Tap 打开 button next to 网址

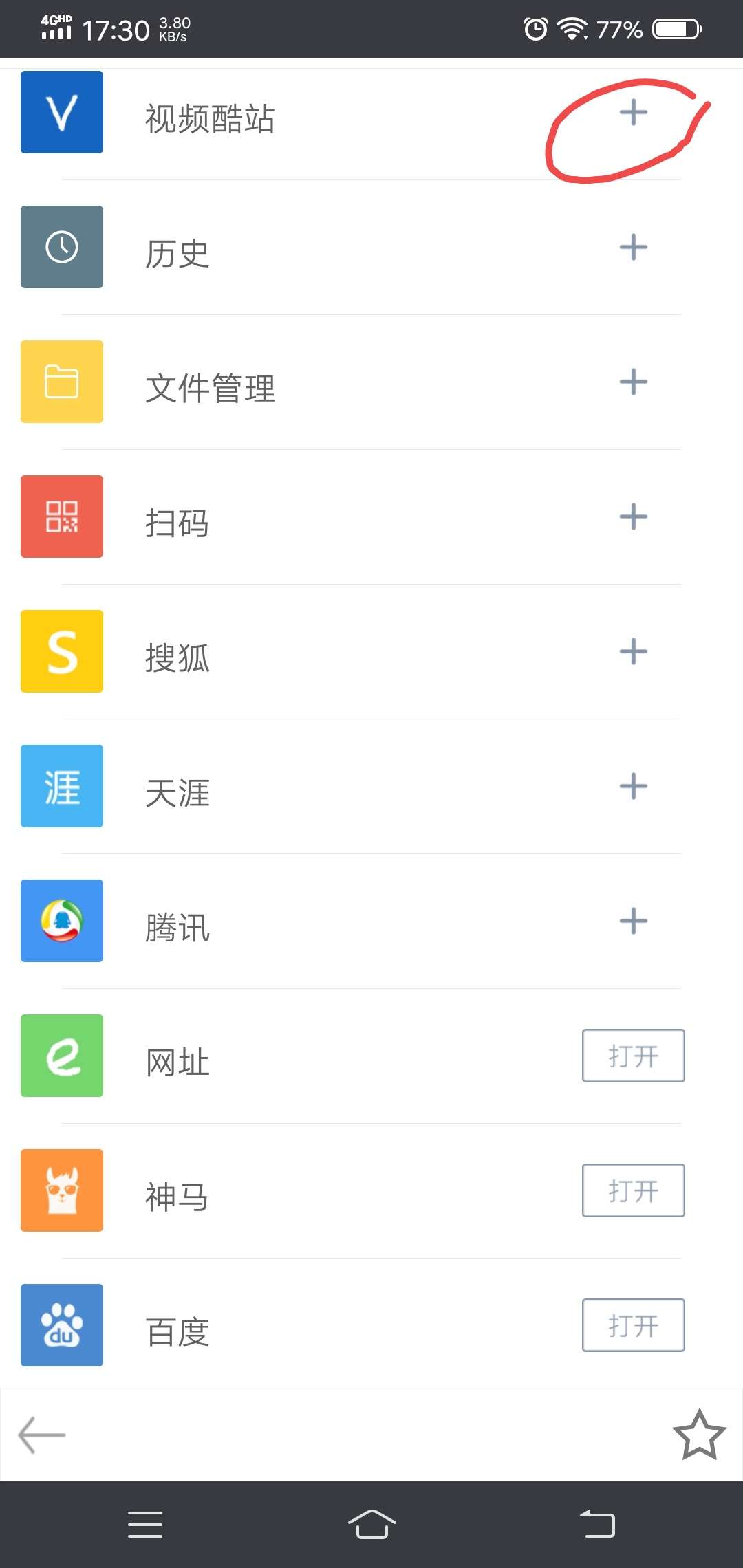[x=633, y=1056]
